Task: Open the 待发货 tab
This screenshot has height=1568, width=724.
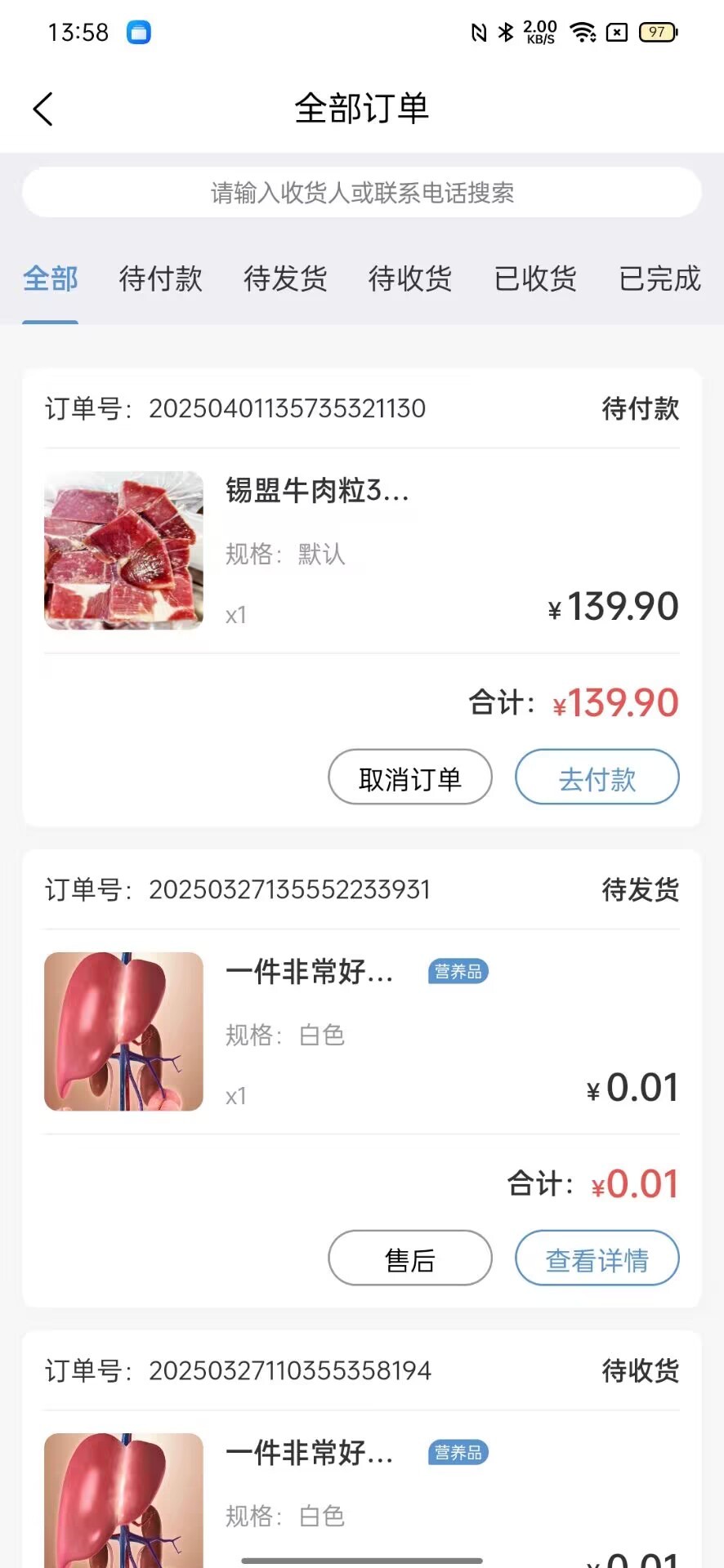Action: (285, 279)
